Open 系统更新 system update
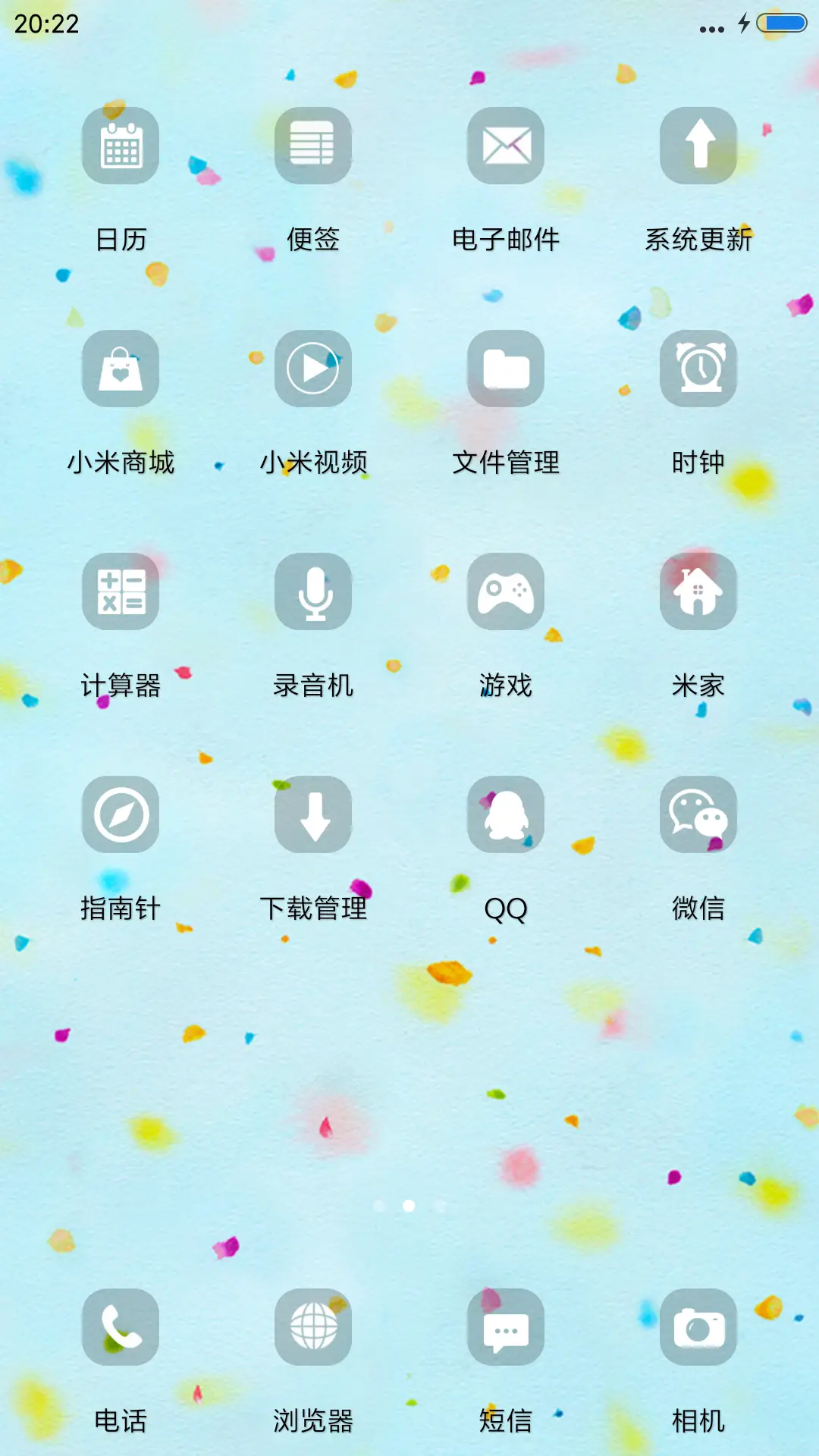The width and height of the screenshot is (819, 1456). click(x=698, y=145)
